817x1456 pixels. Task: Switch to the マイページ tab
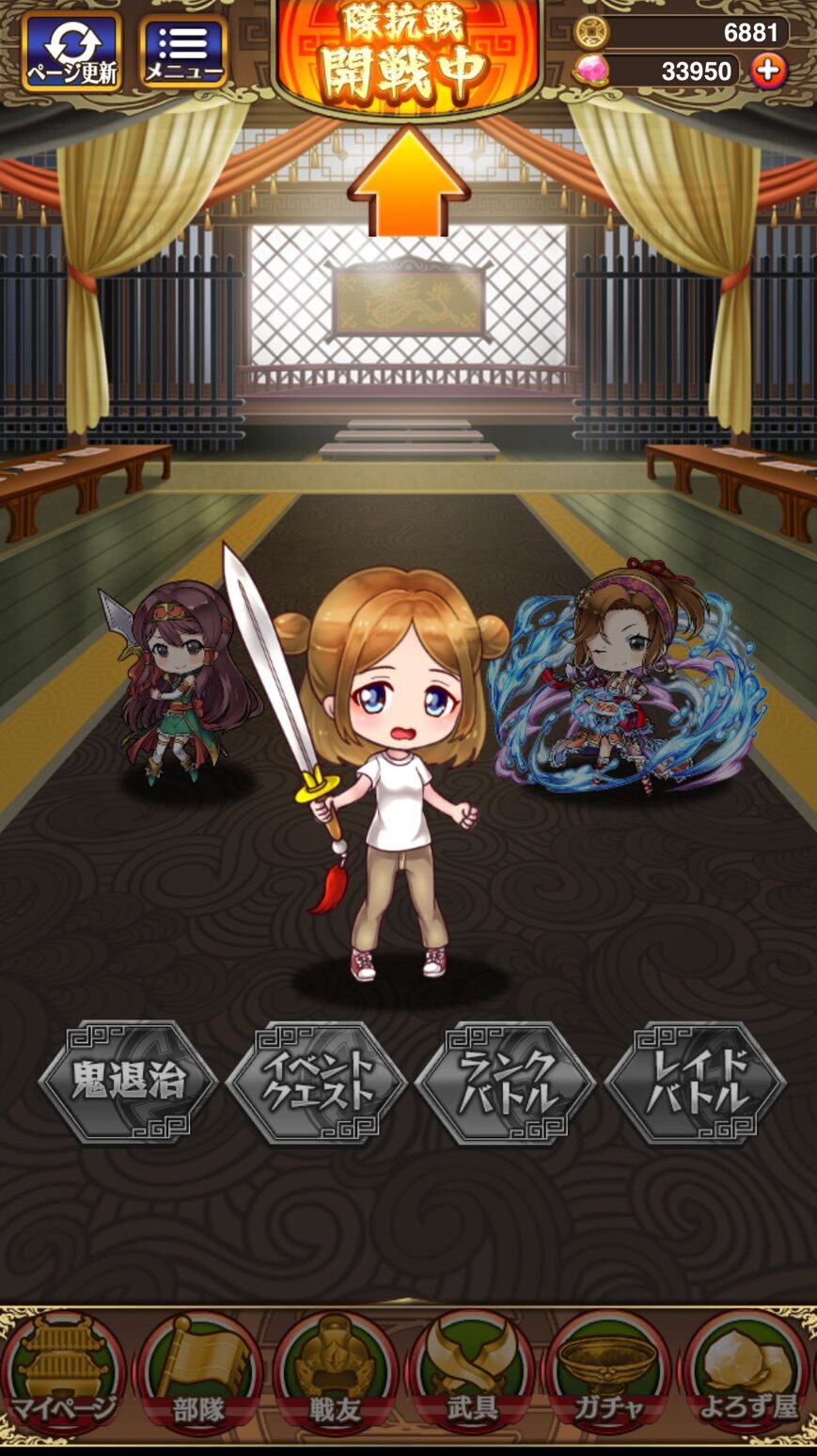[64, 1375]
